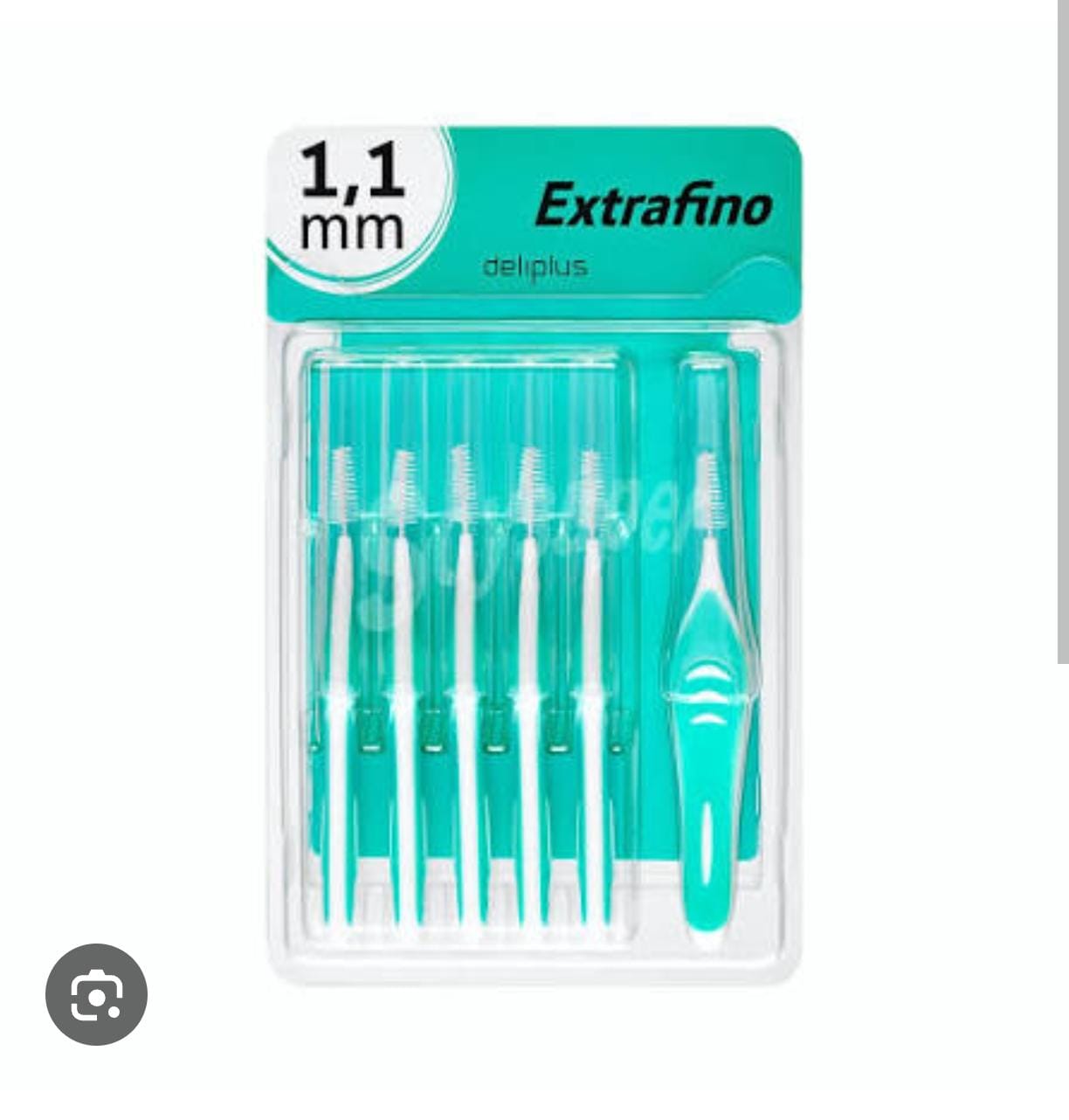Search this image with Google Lens
This screenshot has width=1069, height=1120.
[x=96, y=994]
